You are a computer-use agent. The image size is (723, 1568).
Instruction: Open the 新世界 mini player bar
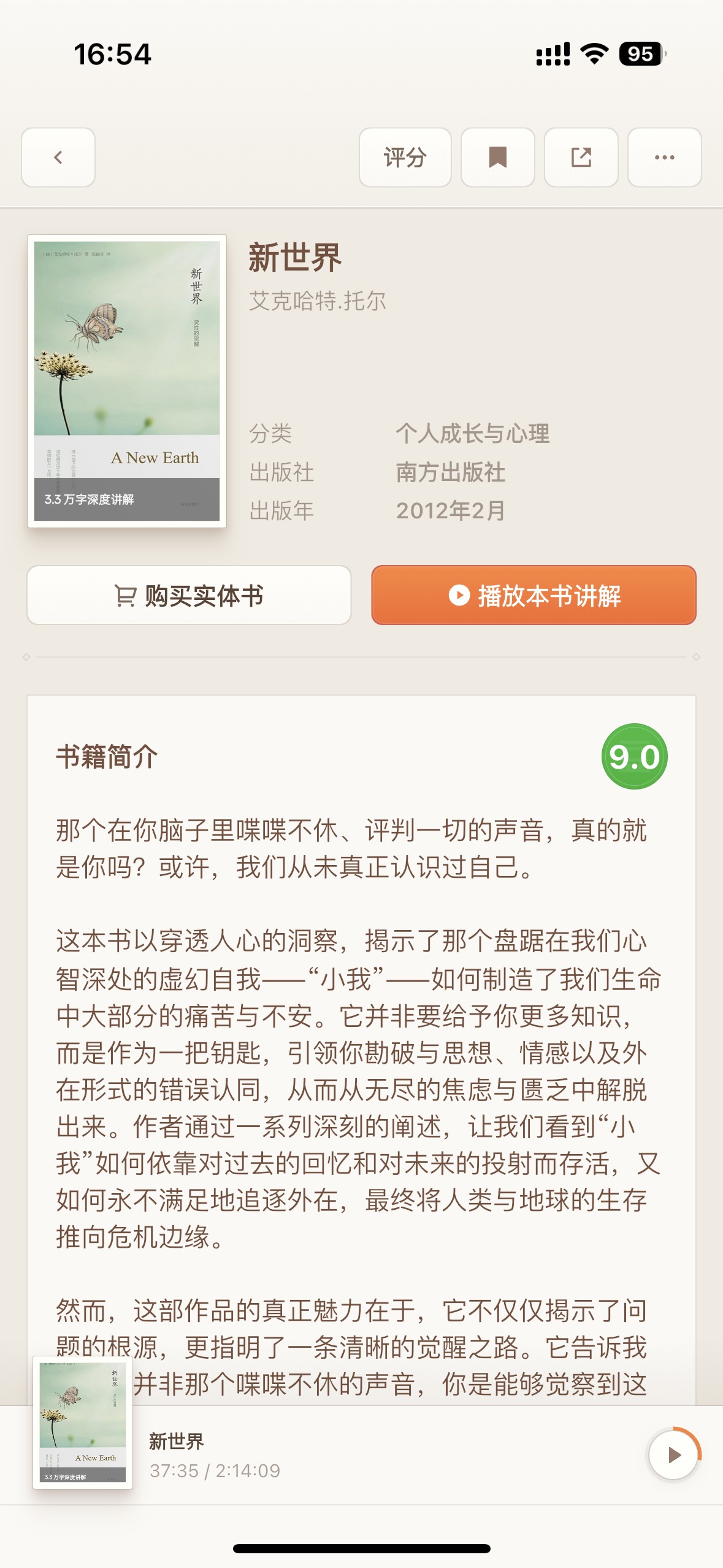click(368, 1455)
